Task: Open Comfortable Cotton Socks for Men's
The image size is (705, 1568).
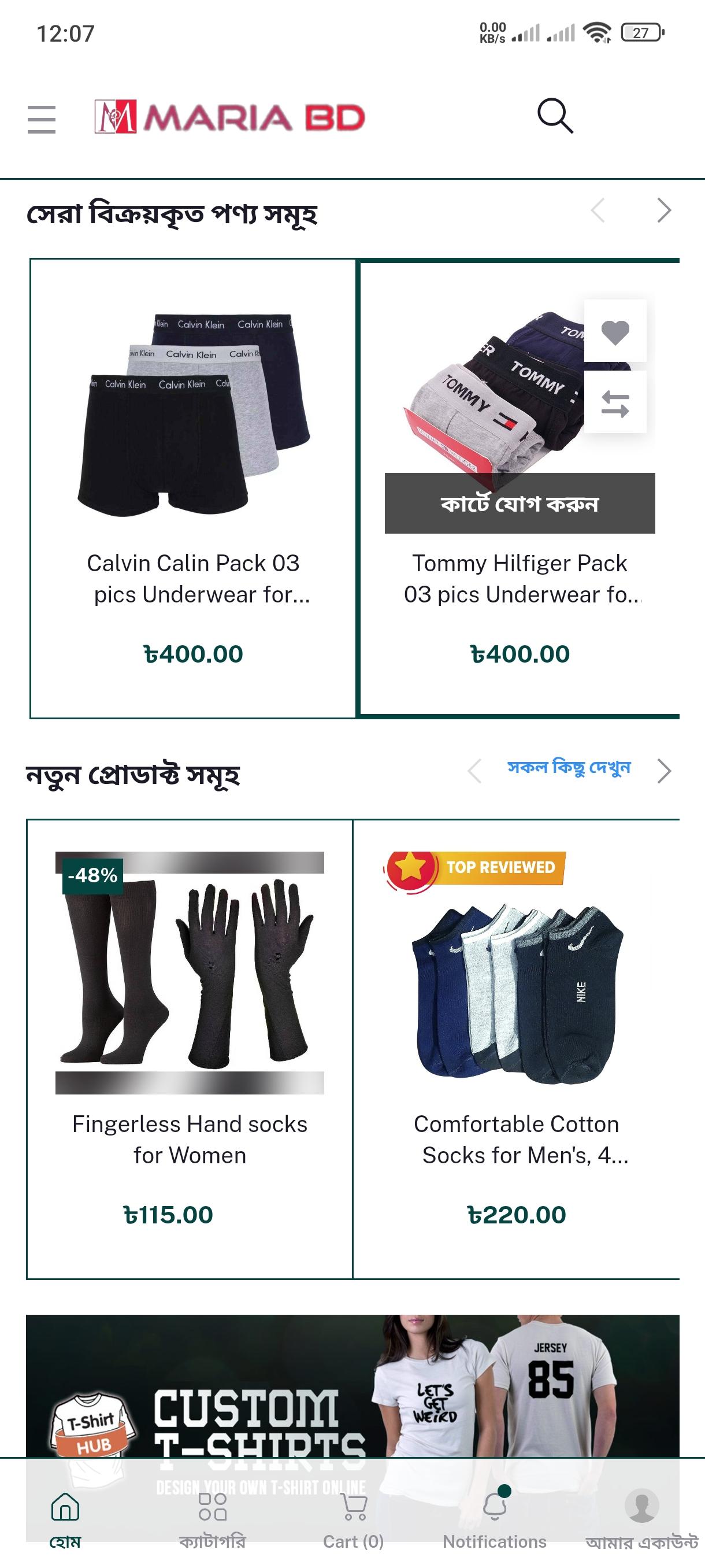Action: click(516, 1049)
